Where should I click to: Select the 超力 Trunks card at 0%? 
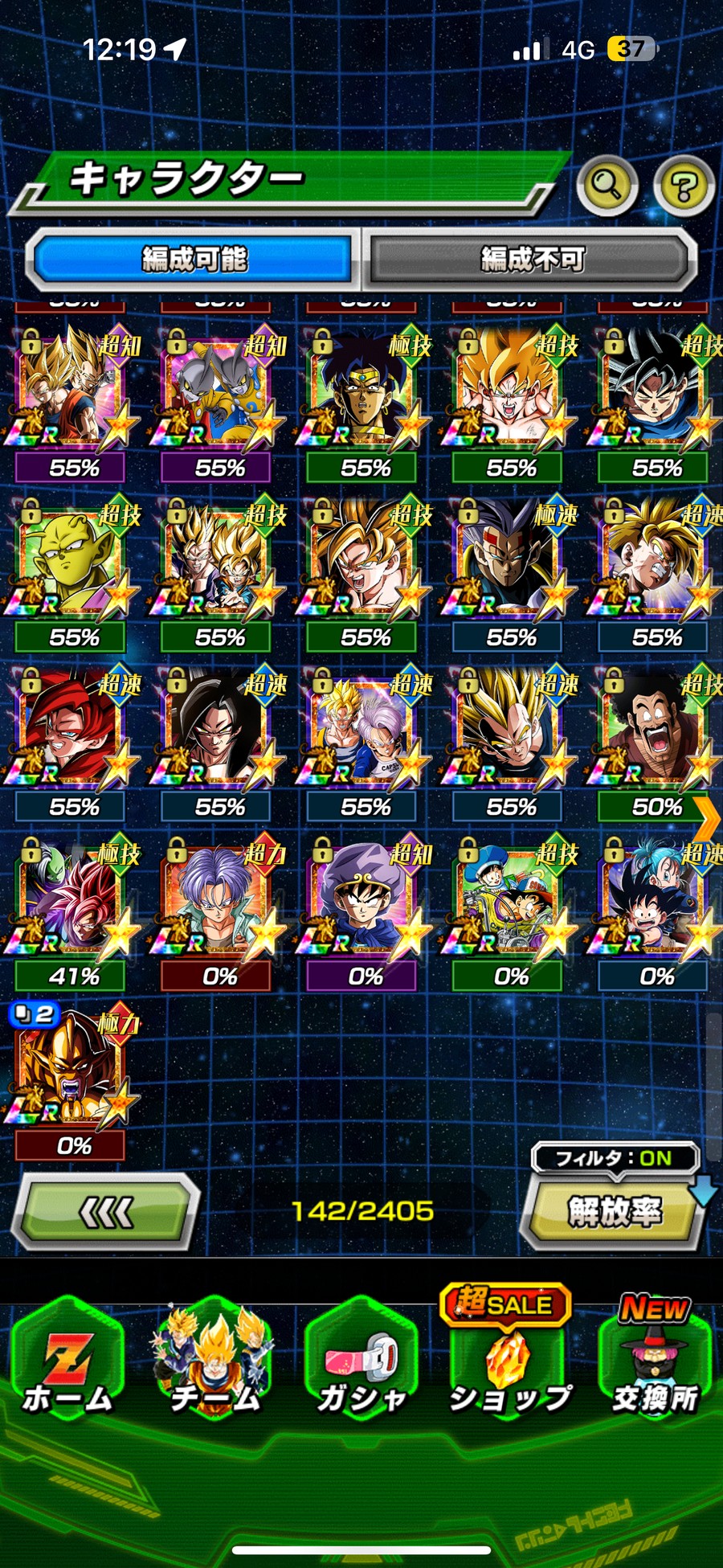[x=219, y=897]
